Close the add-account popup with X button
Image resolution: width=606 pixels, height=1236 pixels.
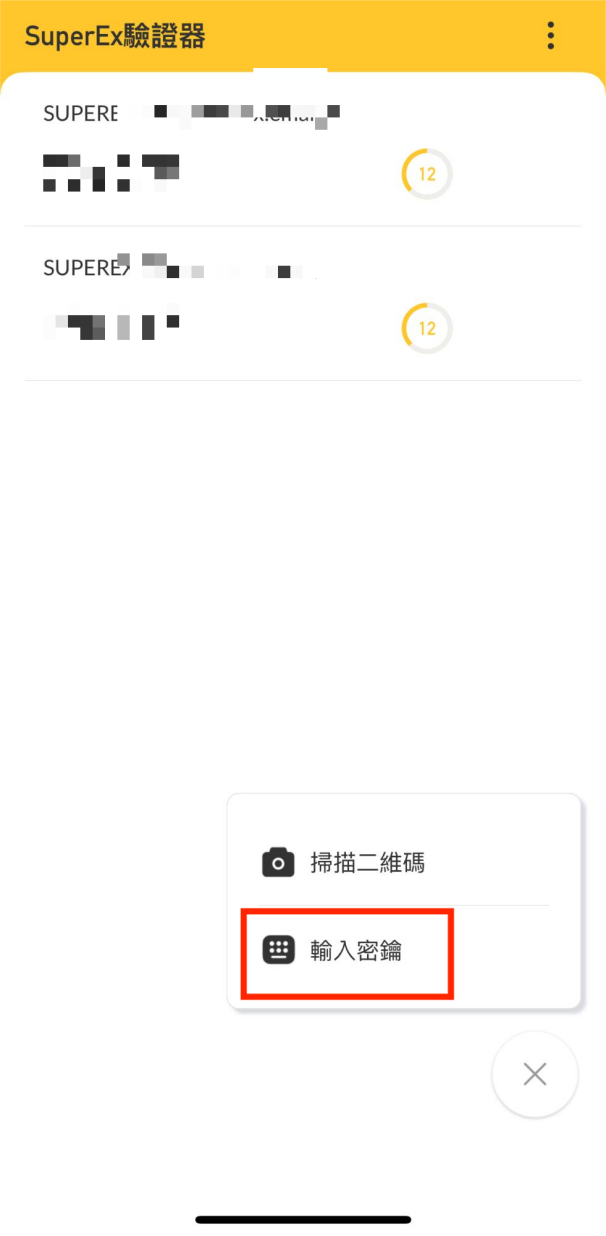(535, 1075)
